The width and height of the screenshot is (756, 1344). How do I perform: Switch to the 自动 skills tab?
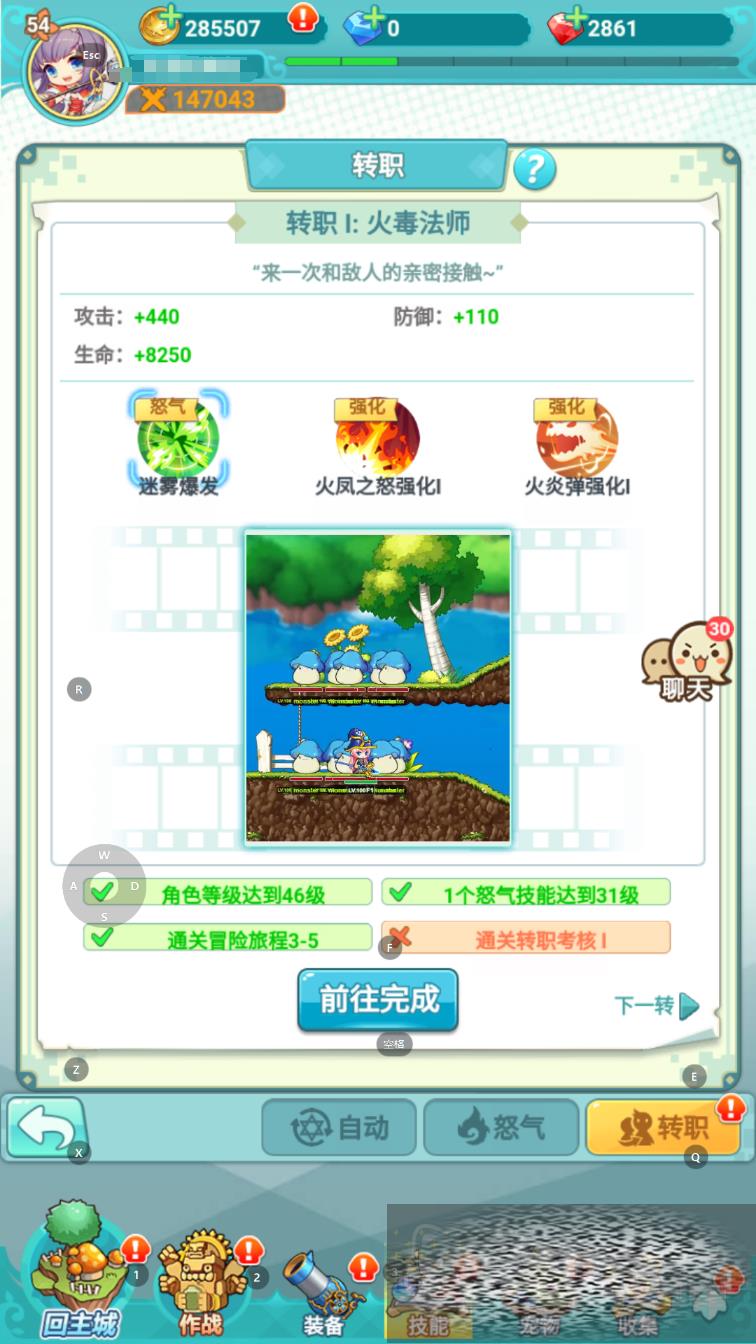pos(339,1128)
